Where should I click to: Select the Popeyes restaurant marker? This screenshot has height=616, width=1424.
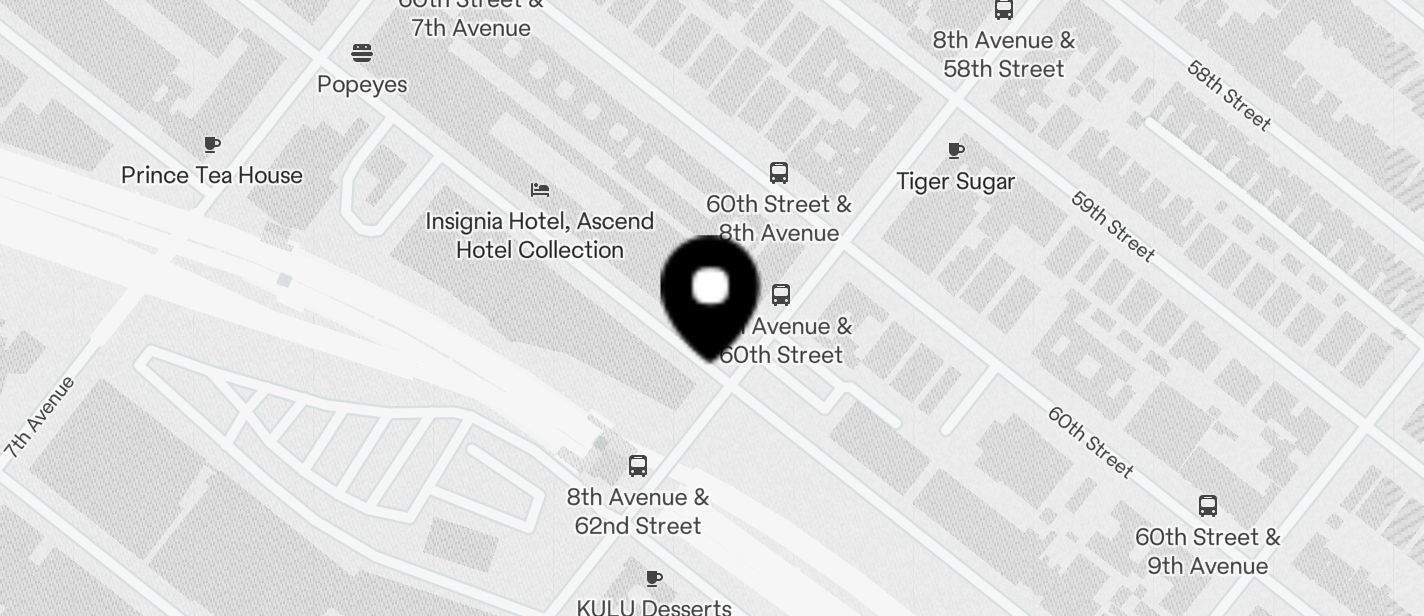362,53
